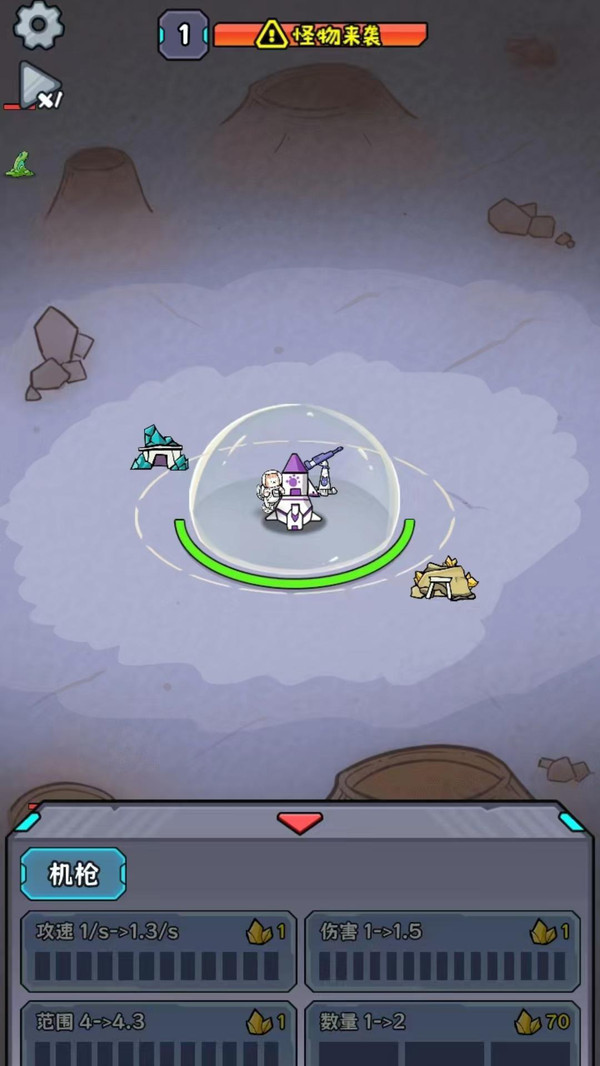Image resolution: width=600 pixels, height=1066 pixels.
Task: Open the settings gear
Action: 39,24
